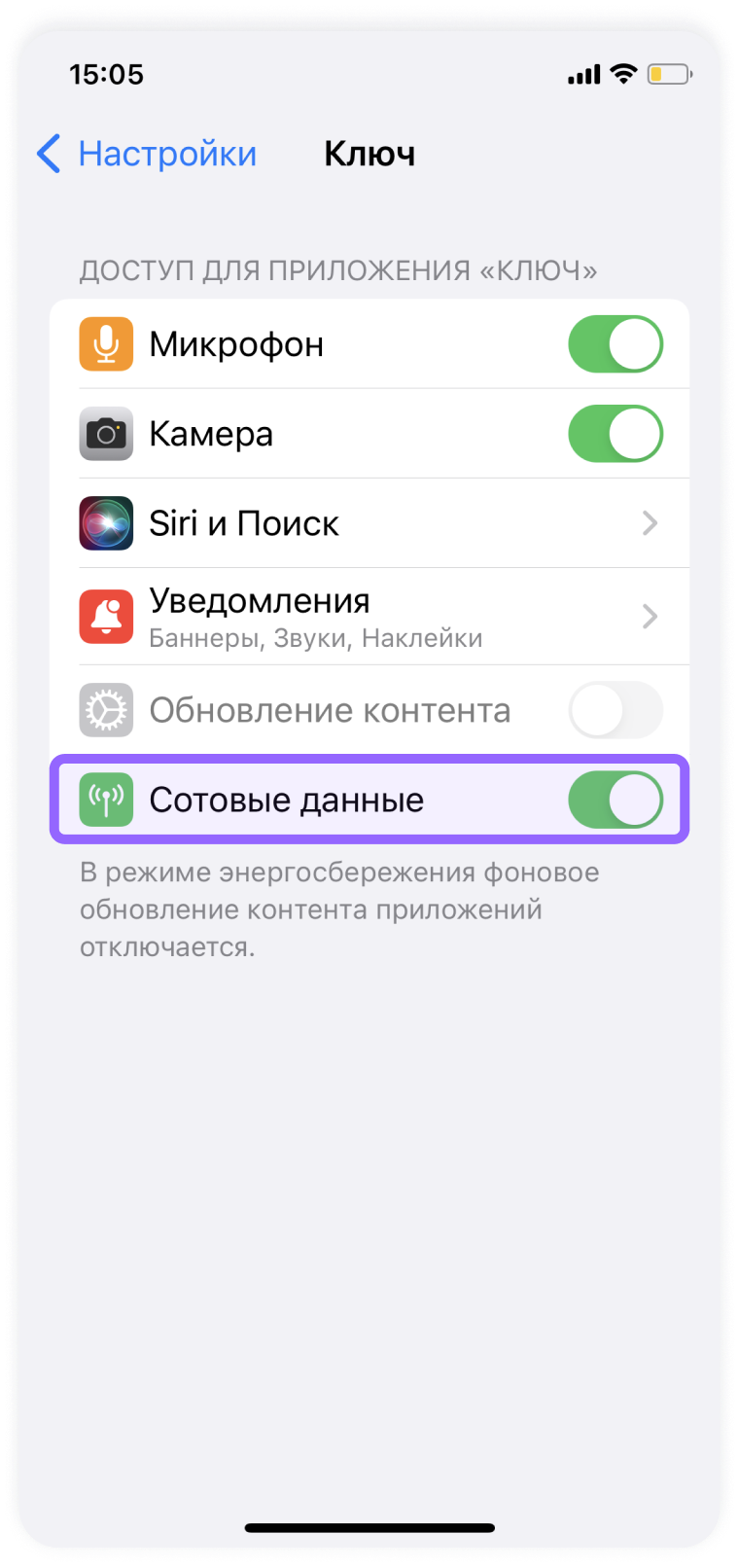Open the Уведомления settings row
Viewport: 739px width, 1568px height.
[369, 617]
